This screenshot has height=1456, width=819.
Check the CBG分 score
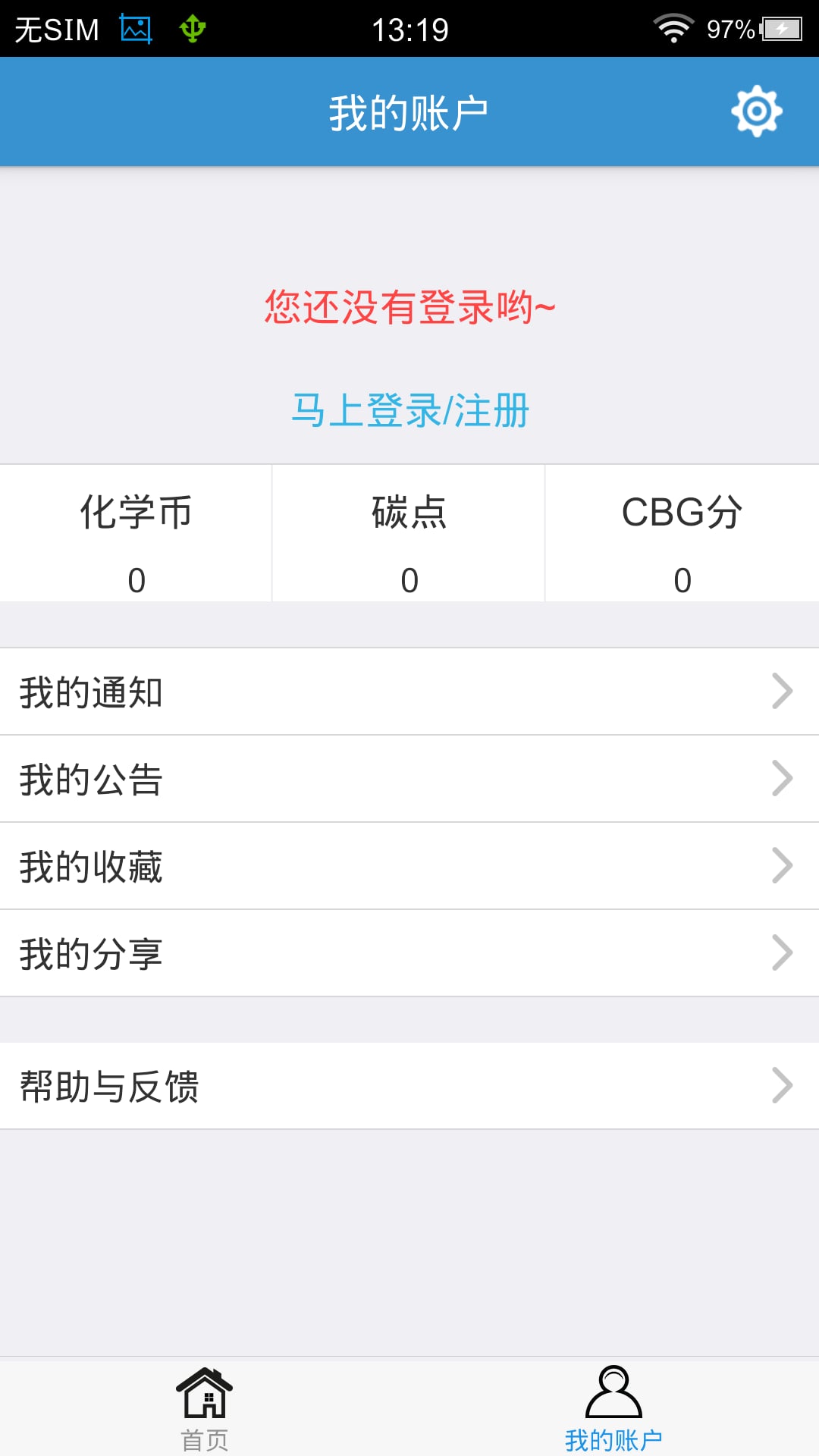click(x=682, y=534)
